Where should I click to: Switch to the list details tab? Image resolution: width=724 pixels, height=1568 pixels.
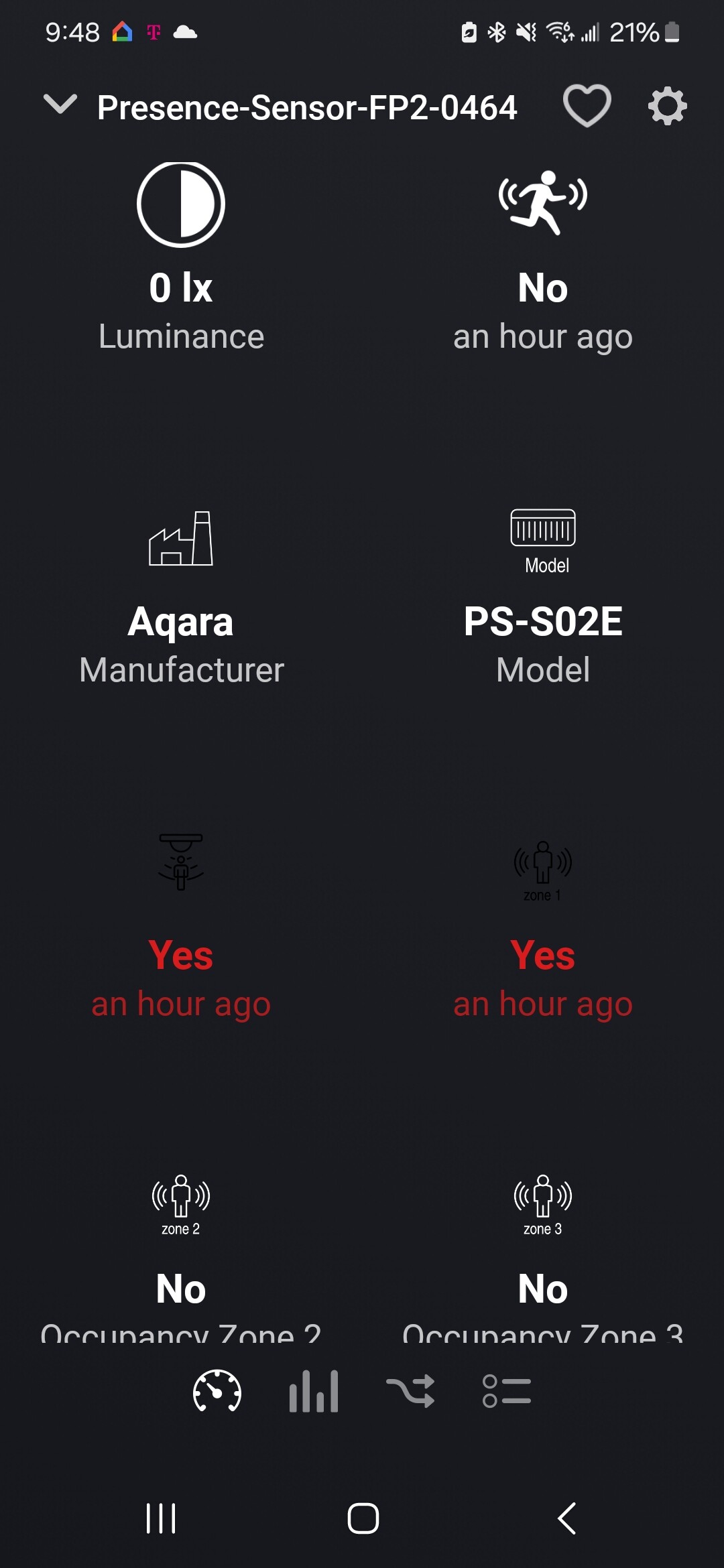pos(507,1392)
